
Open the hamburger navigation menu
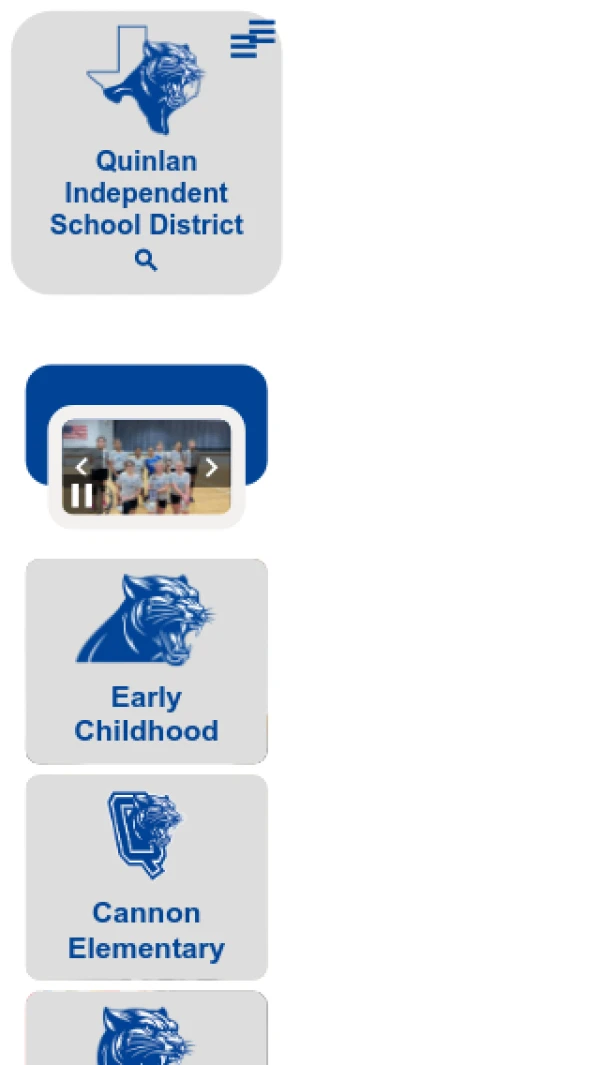[x=252, y=39]
